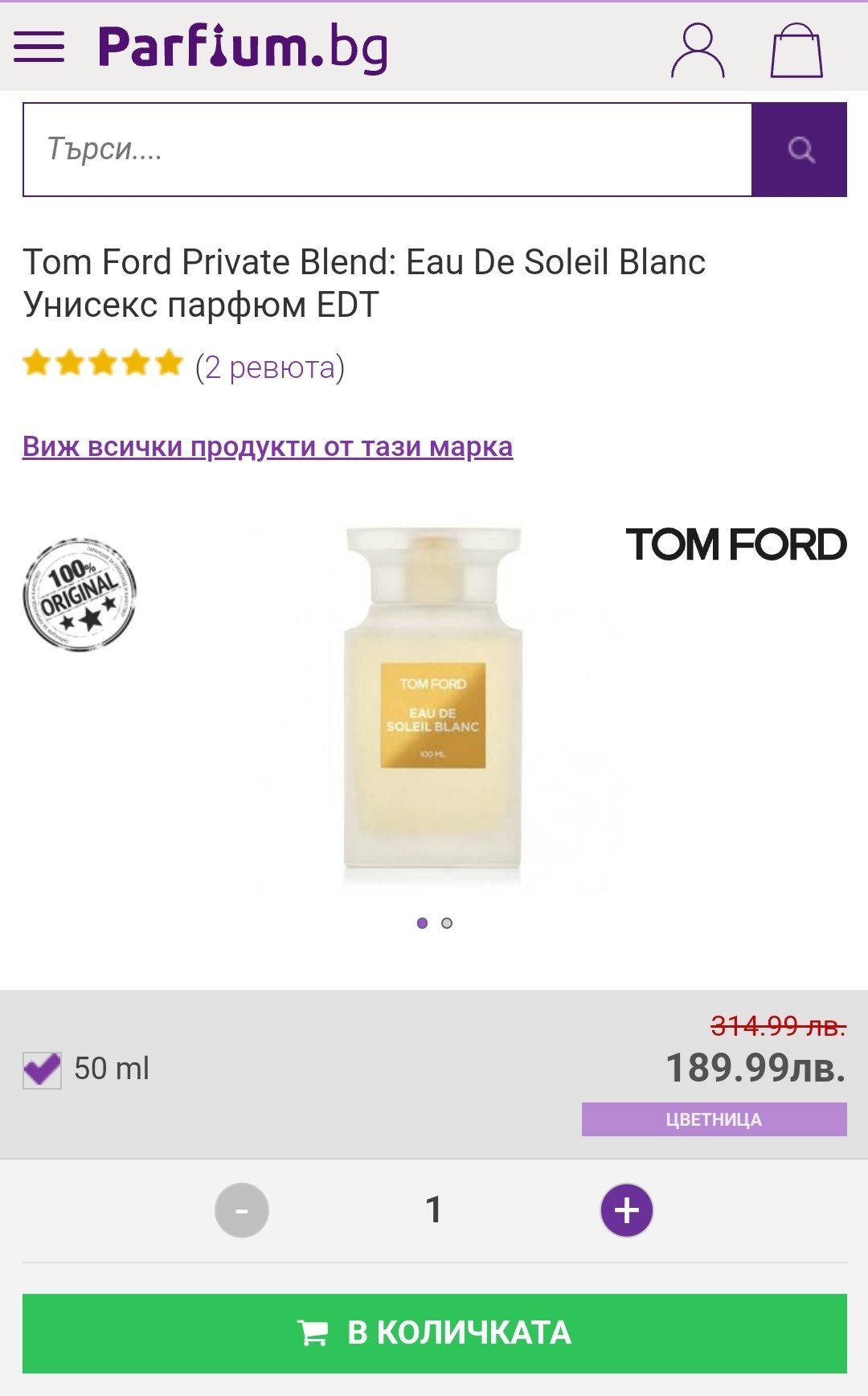
Task: Switch to the second product image dot
Action: pos(447,923)
